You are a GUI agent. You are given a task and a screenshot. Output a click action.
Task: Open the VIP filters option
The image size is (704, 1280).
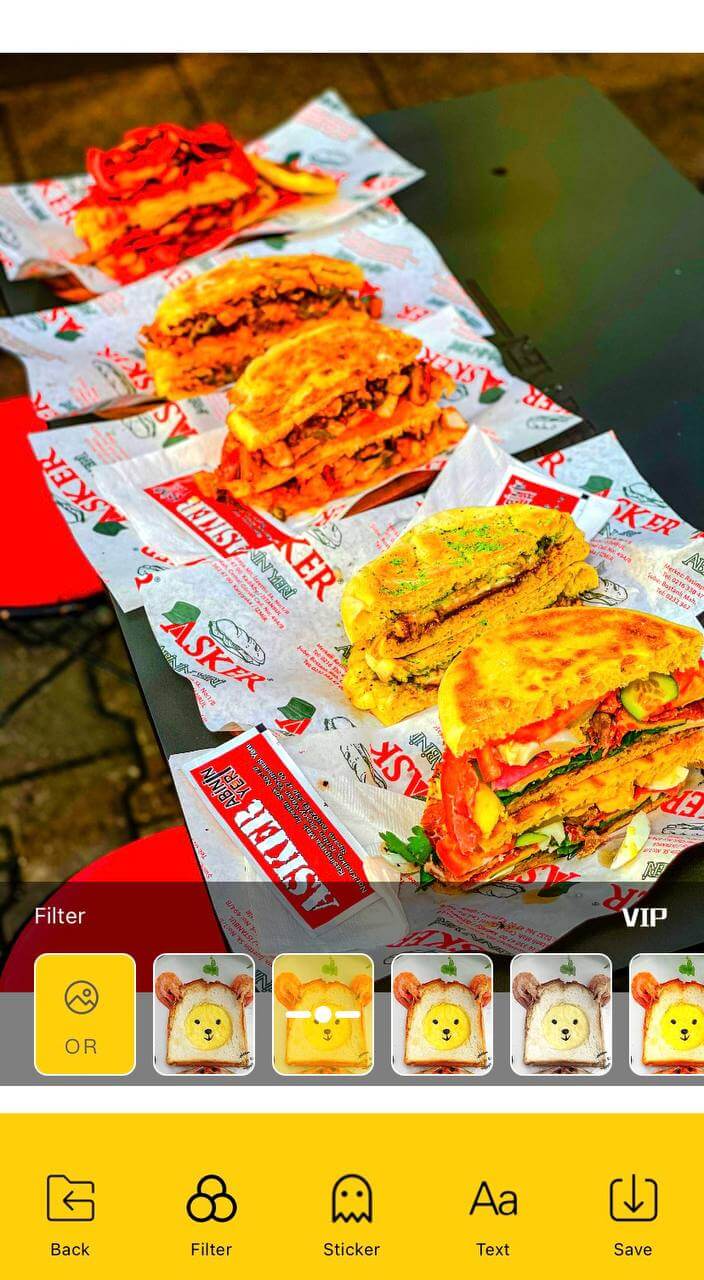(x=644, y=917)
